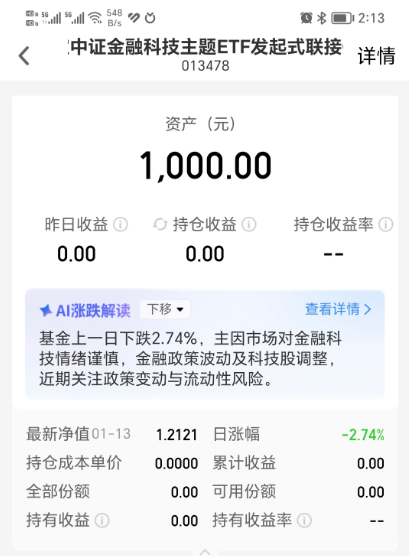Tap the info icon next to 昨日收益

click(121, 224)
